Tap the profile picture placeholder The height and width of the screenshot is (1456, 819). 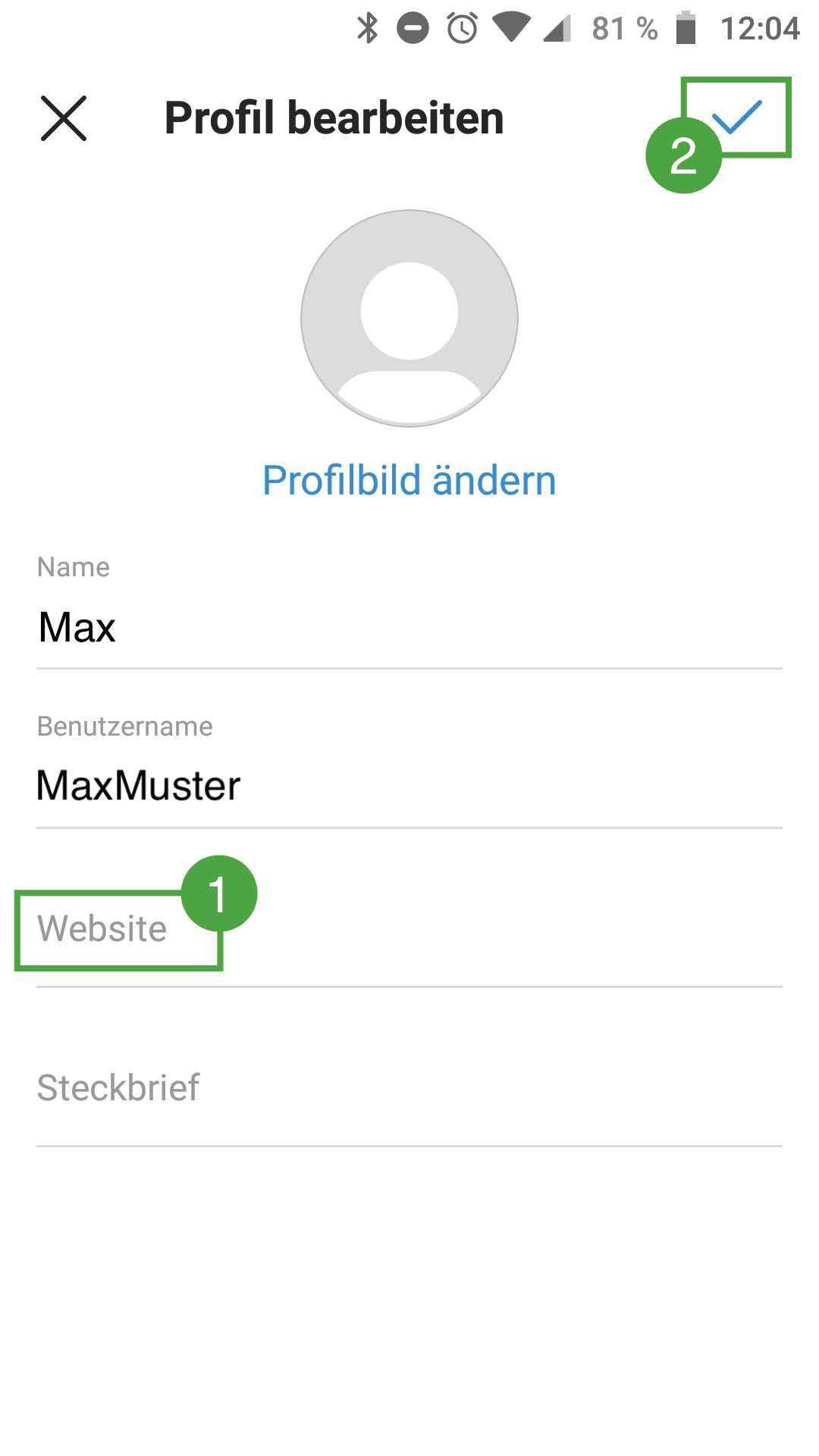409,318
